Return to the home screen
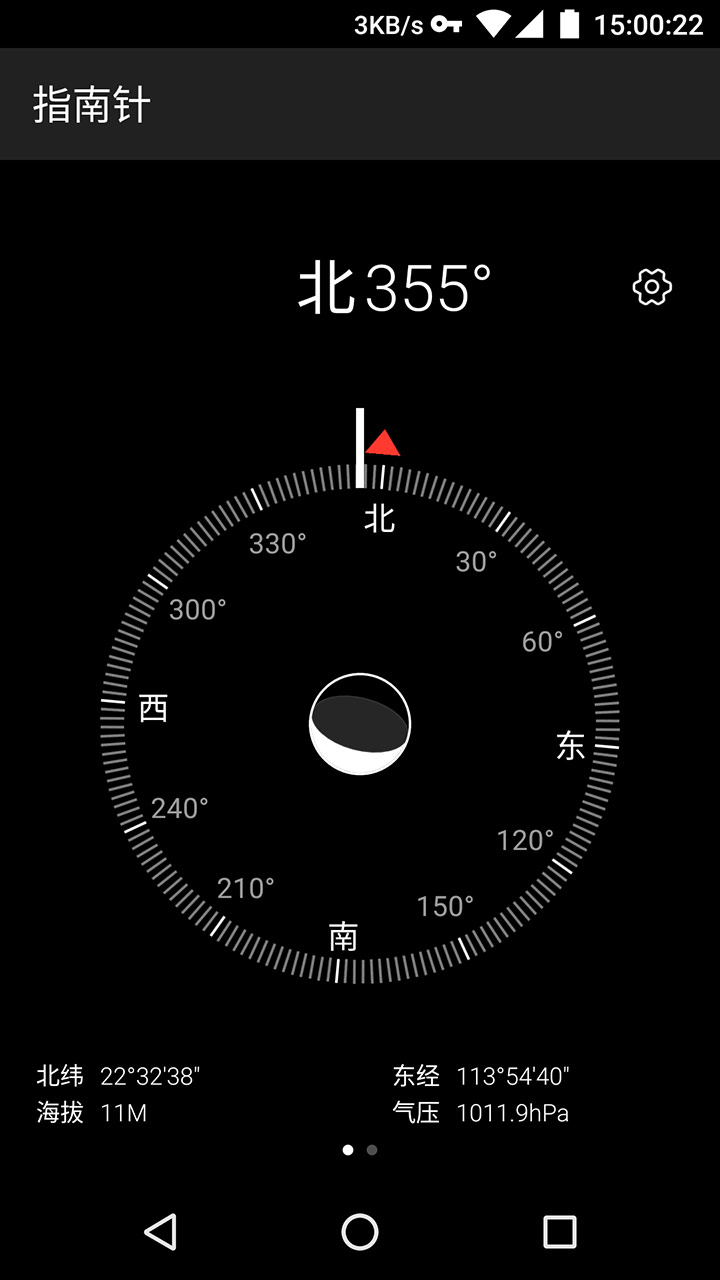The width and height of the screenshot is (720, 1280). tap(360, 1232)
